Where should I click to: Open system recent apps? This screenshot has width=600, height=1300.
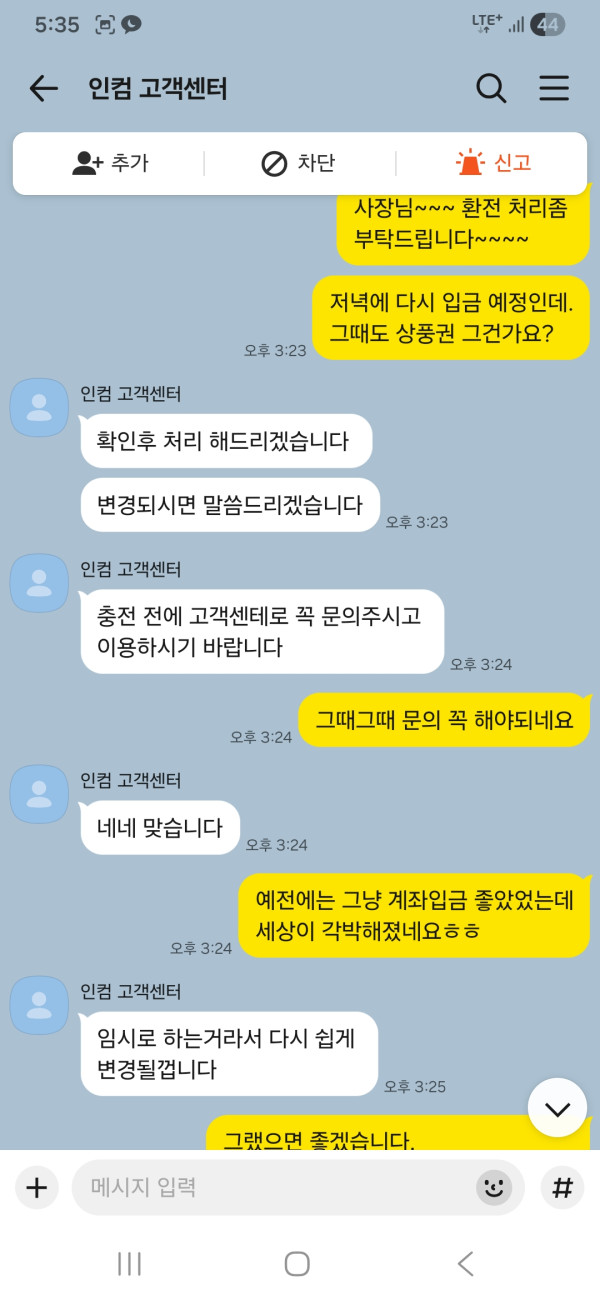pyautogui.click(x=130, y=1264)
